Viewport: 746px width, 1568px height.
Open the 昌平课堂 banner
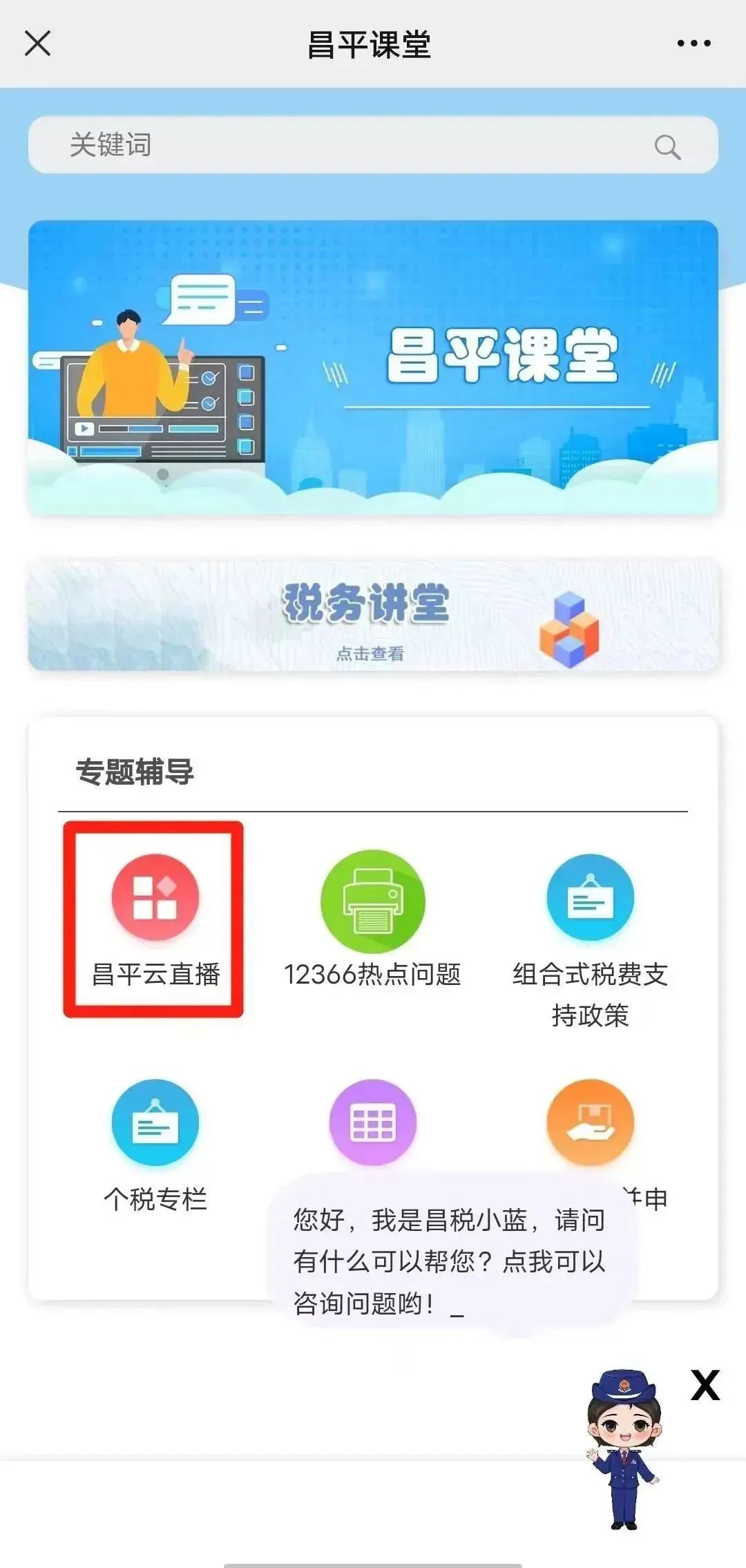coord(373,367)
